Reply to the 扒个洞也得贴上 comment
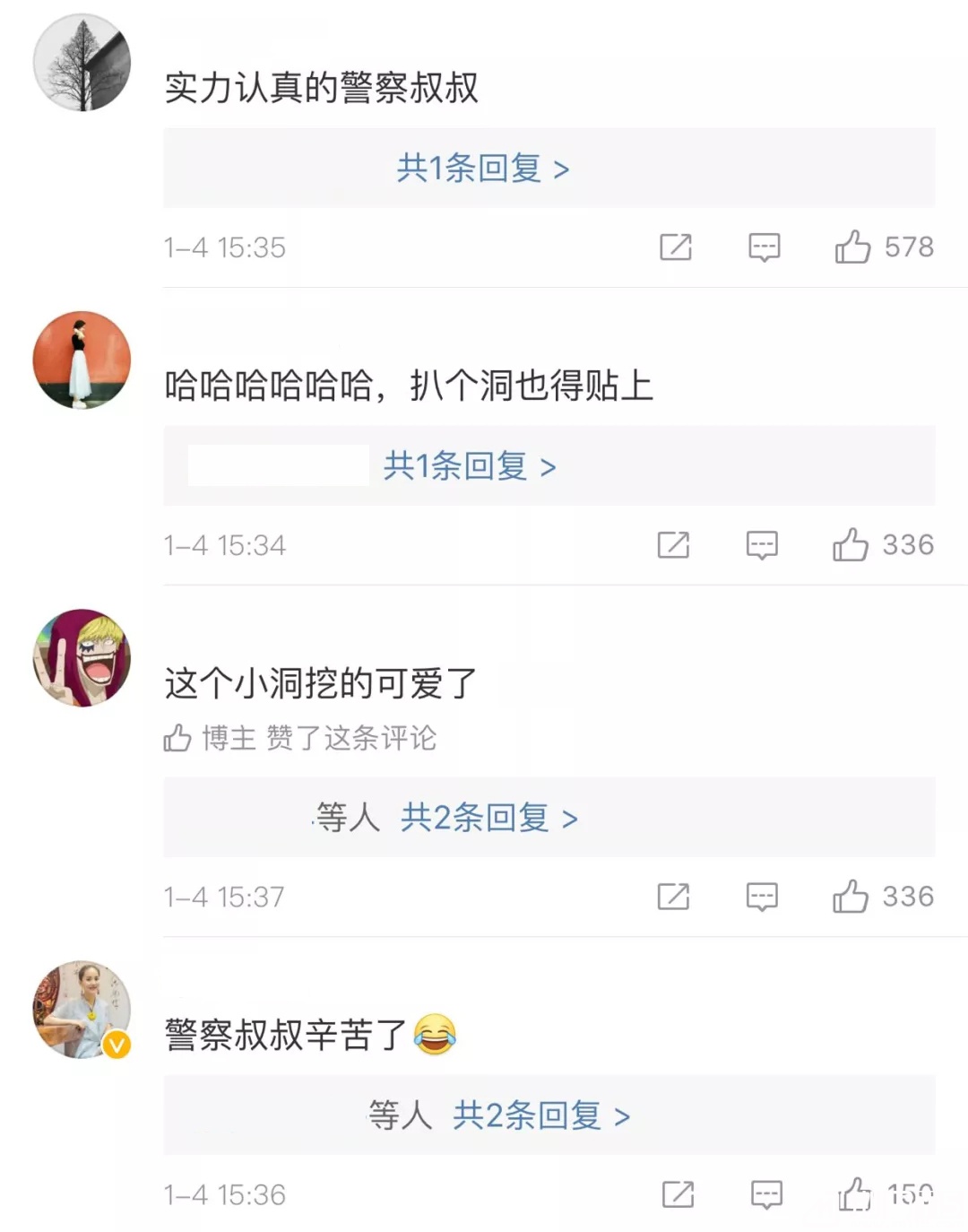 (762, 544)
